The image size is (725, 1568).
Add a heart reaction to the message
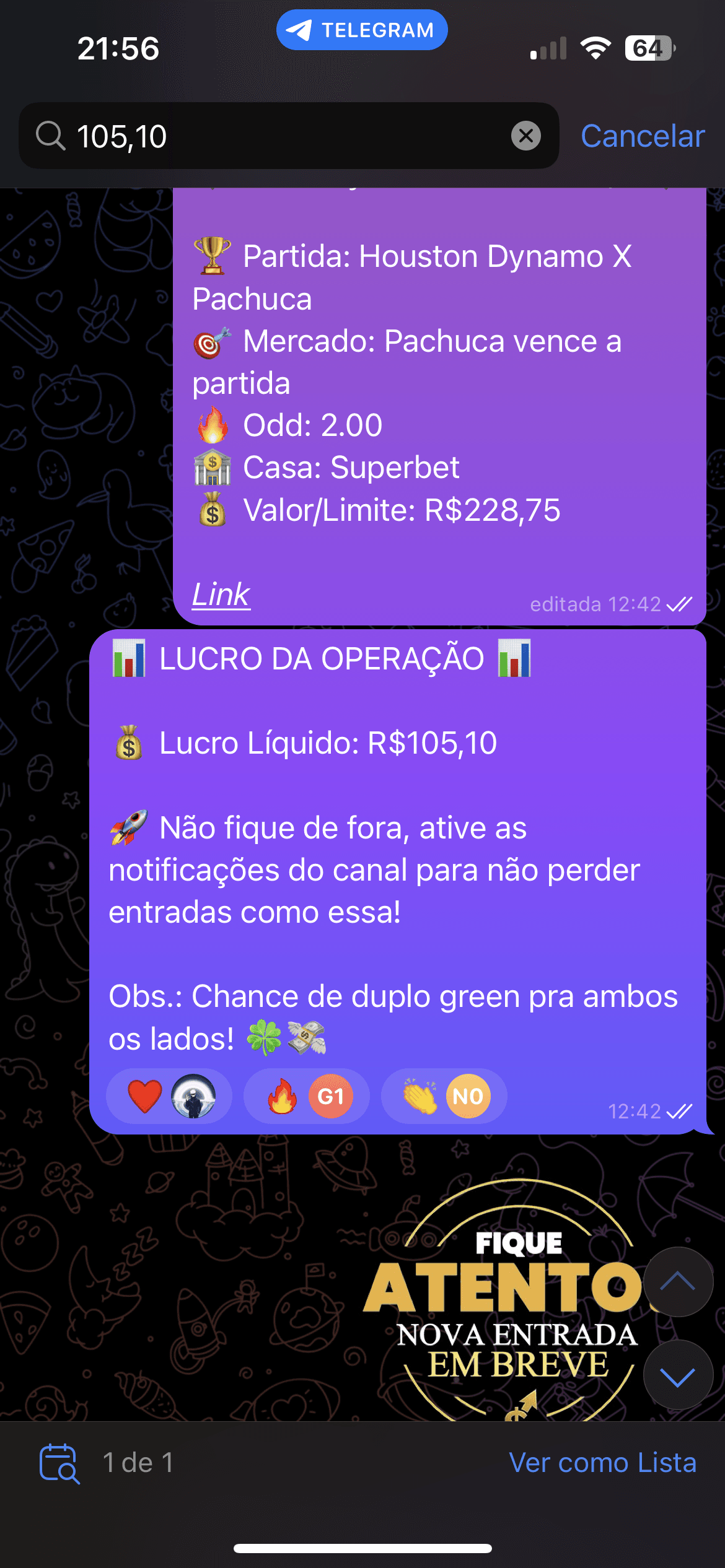coord(169,1096)
